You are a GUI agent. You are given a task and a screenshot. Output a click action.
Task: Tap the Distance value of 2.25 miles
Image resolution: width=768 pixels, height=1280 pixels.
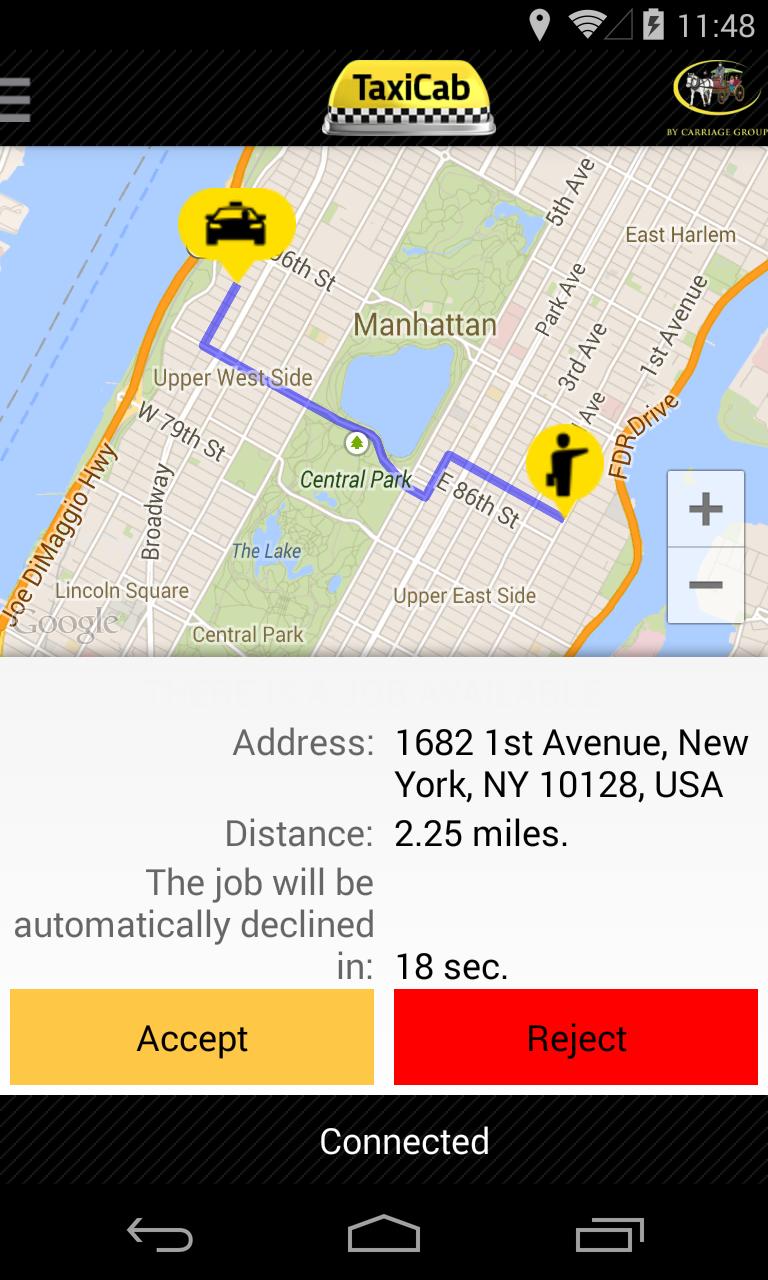click(481, 833)
